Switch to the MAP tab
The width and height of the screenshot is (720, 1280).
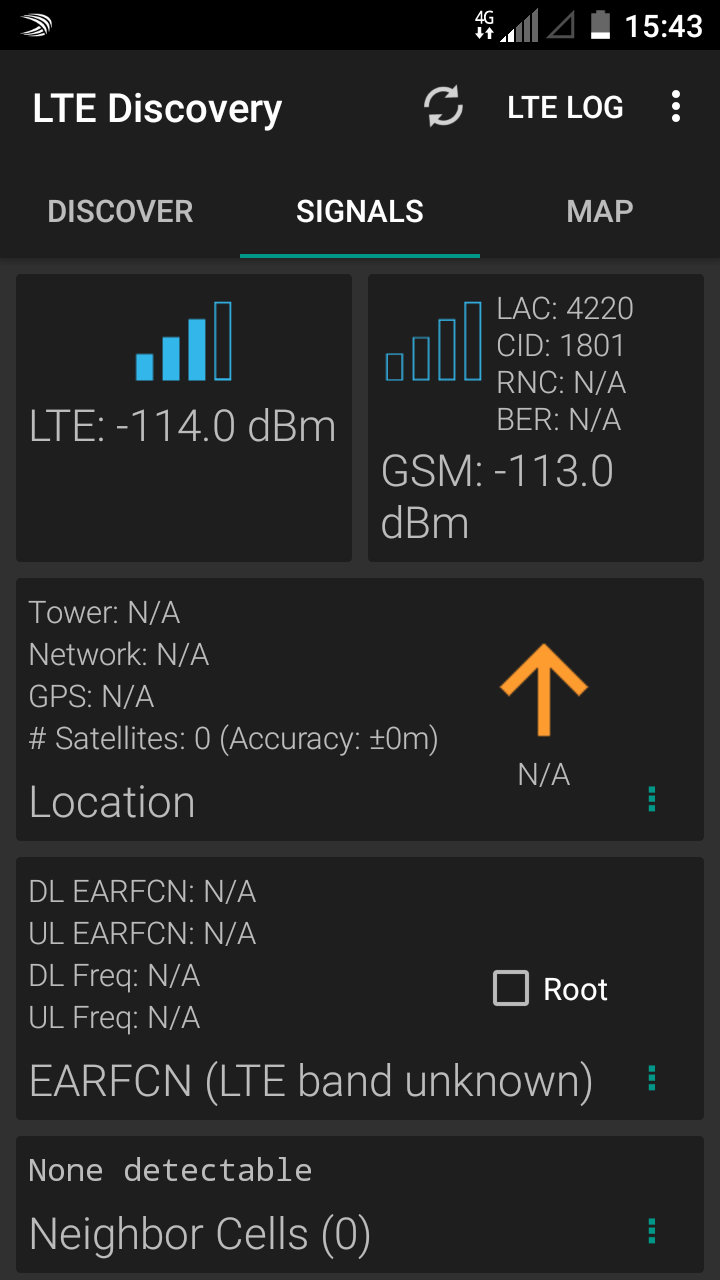coord(600,212)
